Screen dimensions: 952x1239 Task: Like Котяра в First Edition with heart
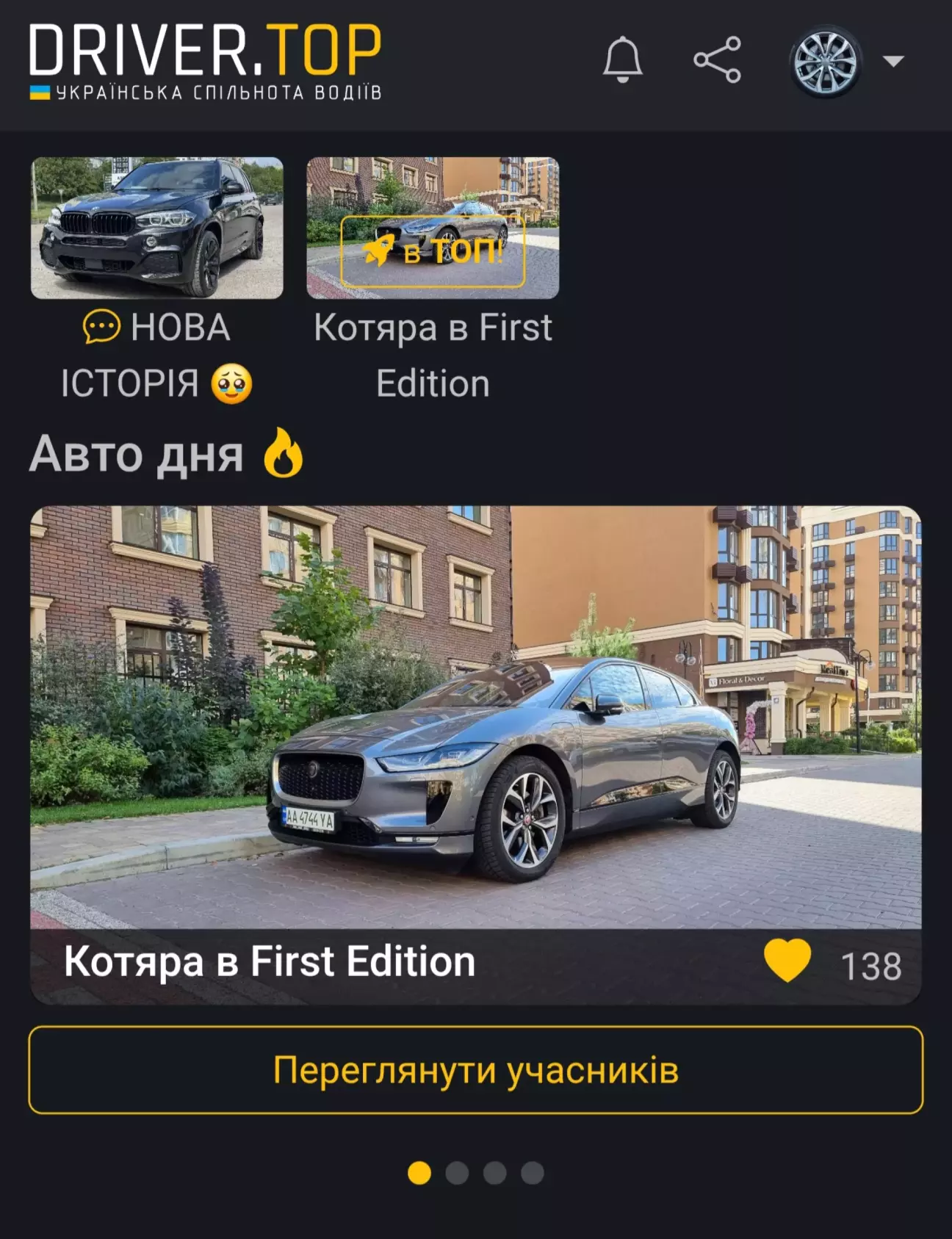tap(787, 961)
